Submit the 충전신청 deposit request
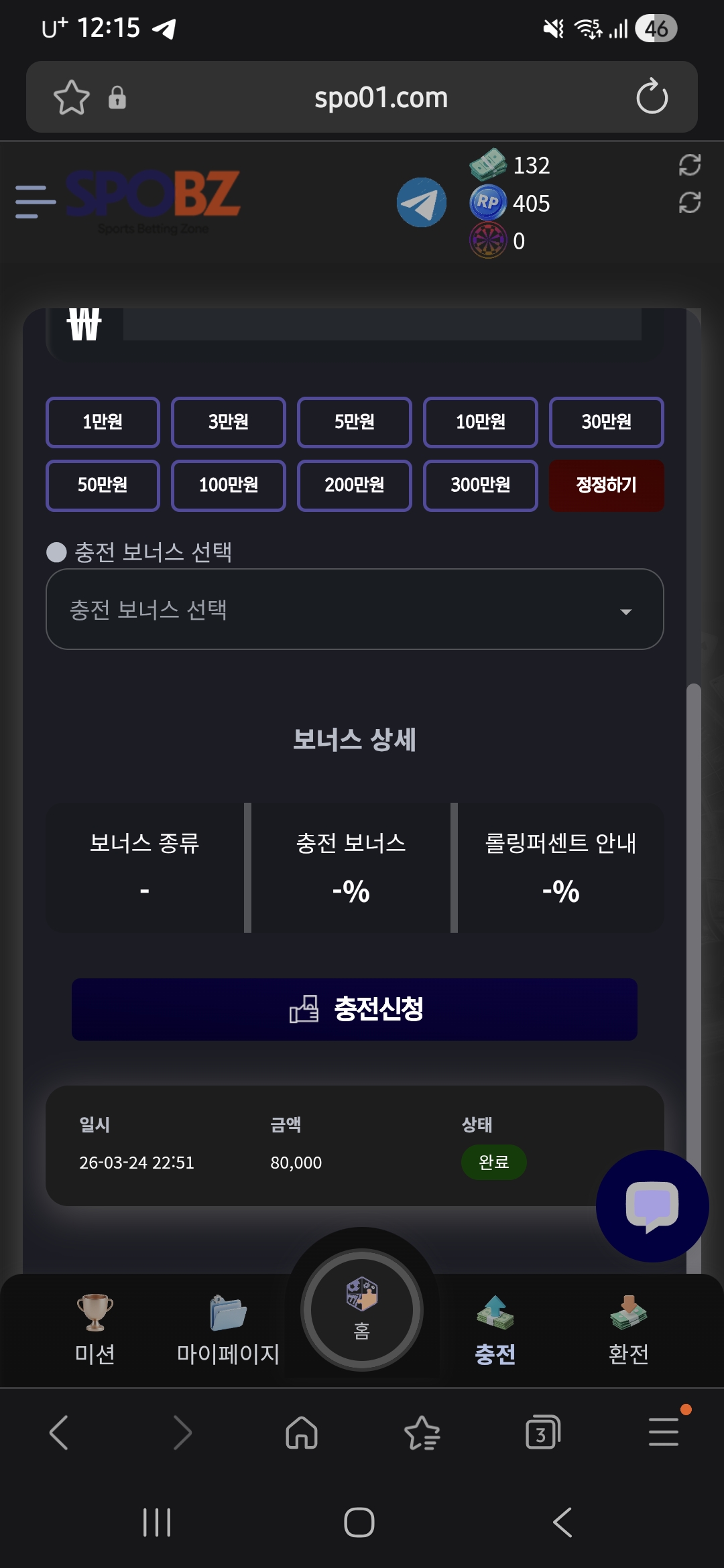724x1568 pixels. [354, 1009]
